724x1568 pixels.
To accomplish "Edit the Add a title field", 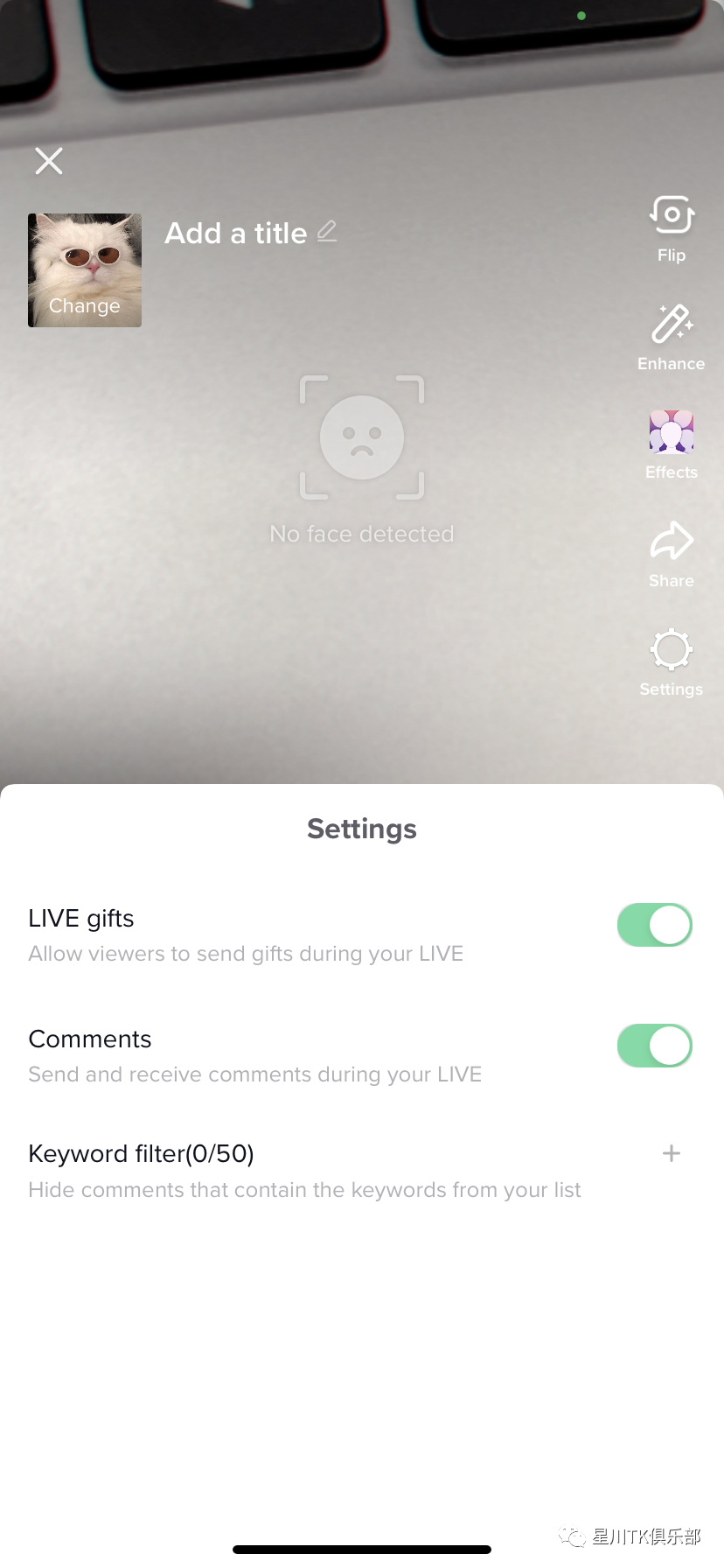I will [250, 234].
